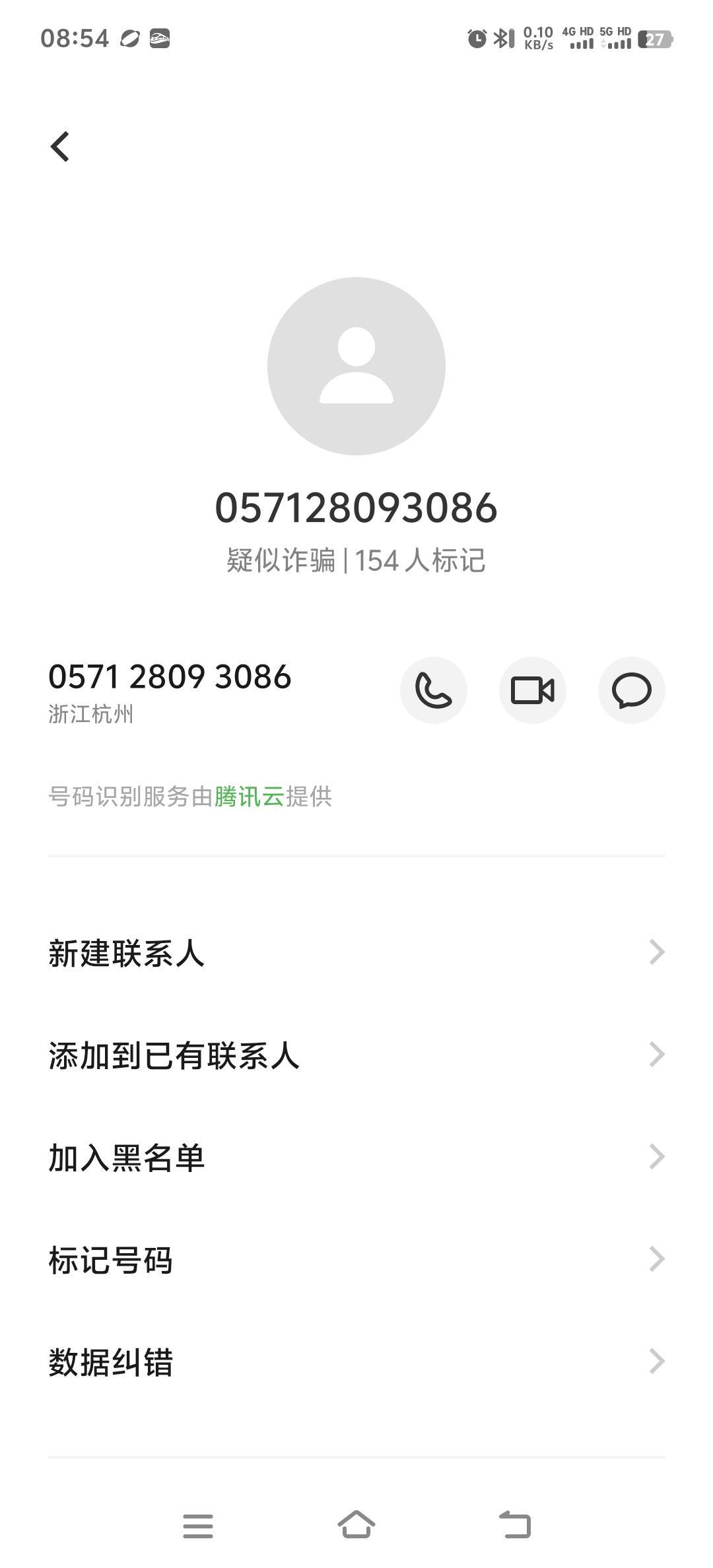This screenshot has width=713, height=1568.
Task: Select 添加到已有联系人
Action: (356, 1055)
